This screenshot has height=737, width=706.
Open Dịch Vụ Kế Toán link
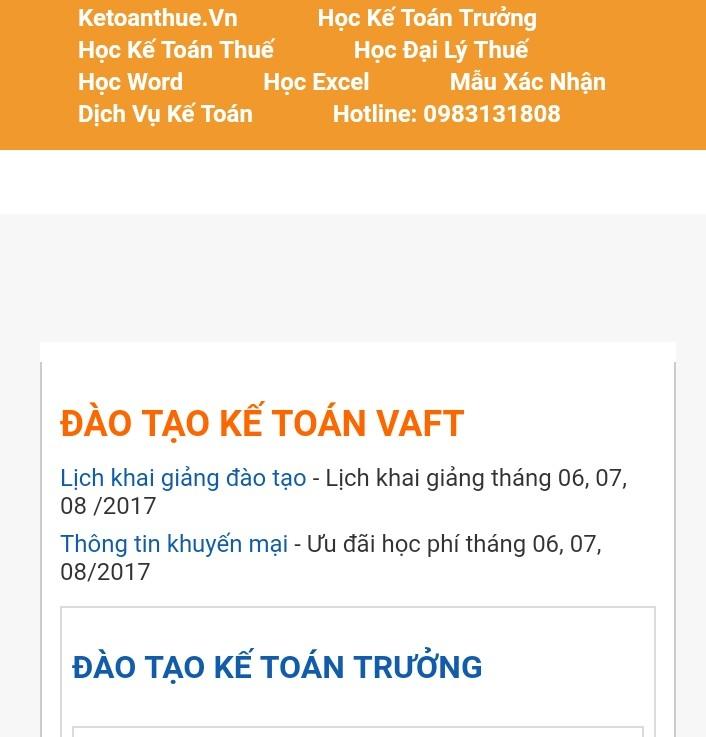pyautogui.click(x=165, y=114)
